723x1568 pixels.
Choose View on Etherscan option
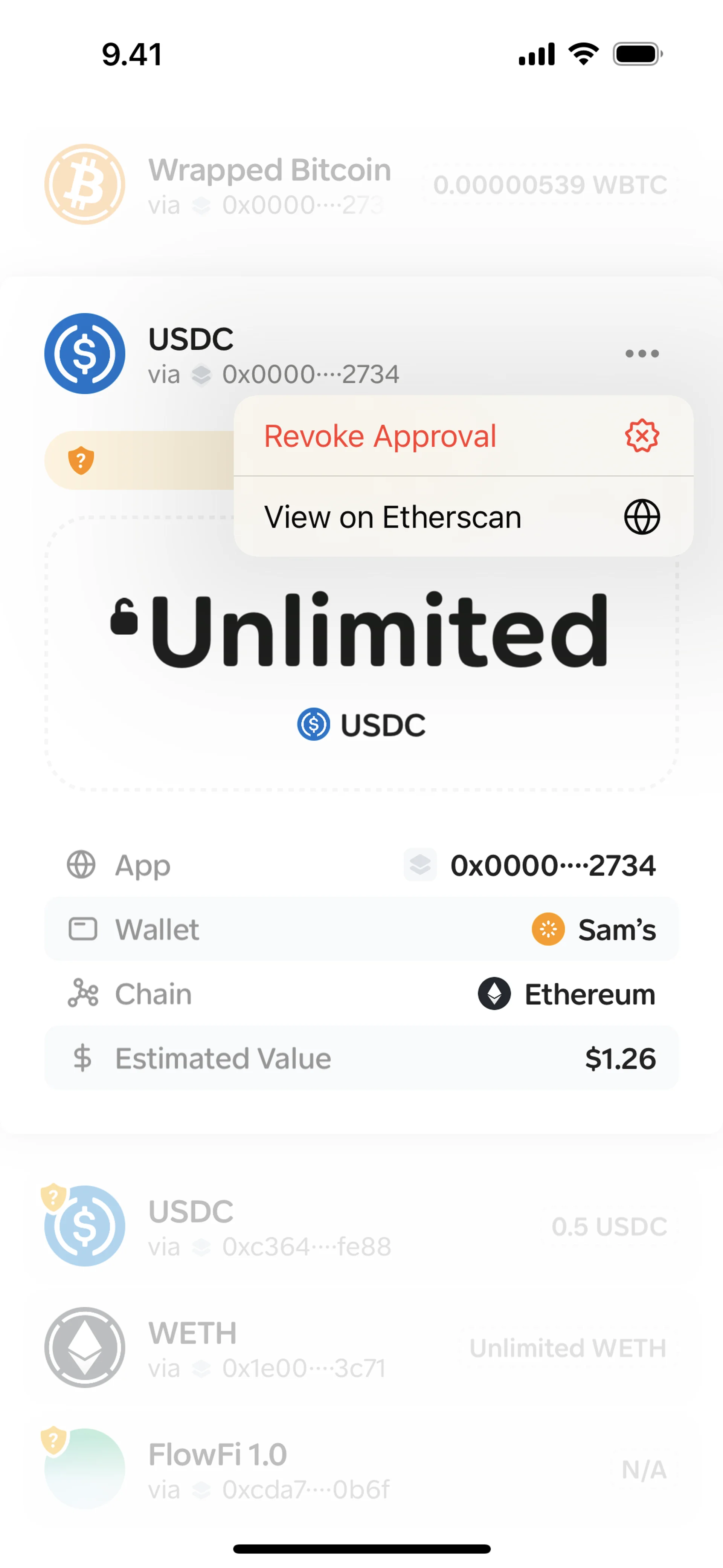pyautogui.click(x=462, y=517)
